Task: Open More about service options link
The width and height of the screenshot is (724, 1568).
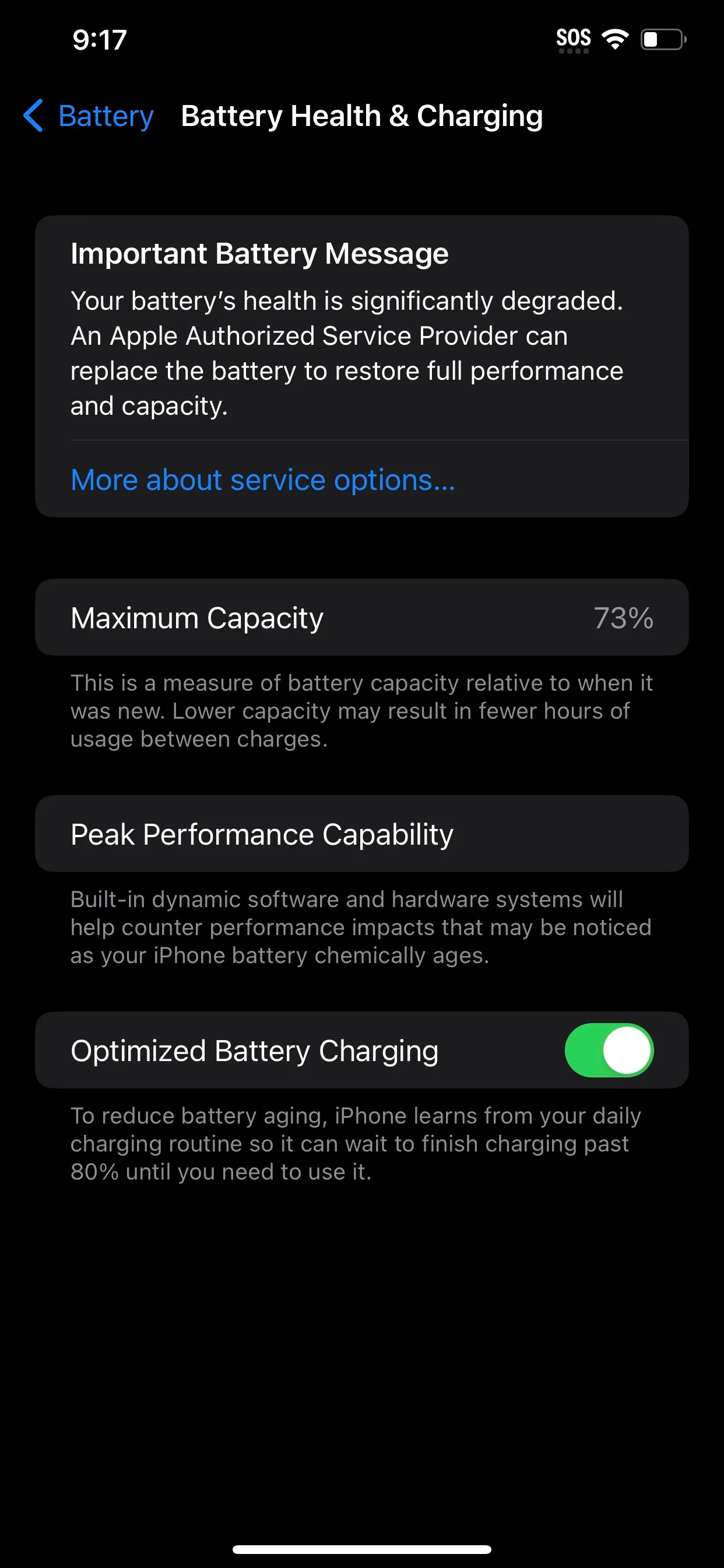Action: click(263, 480)
